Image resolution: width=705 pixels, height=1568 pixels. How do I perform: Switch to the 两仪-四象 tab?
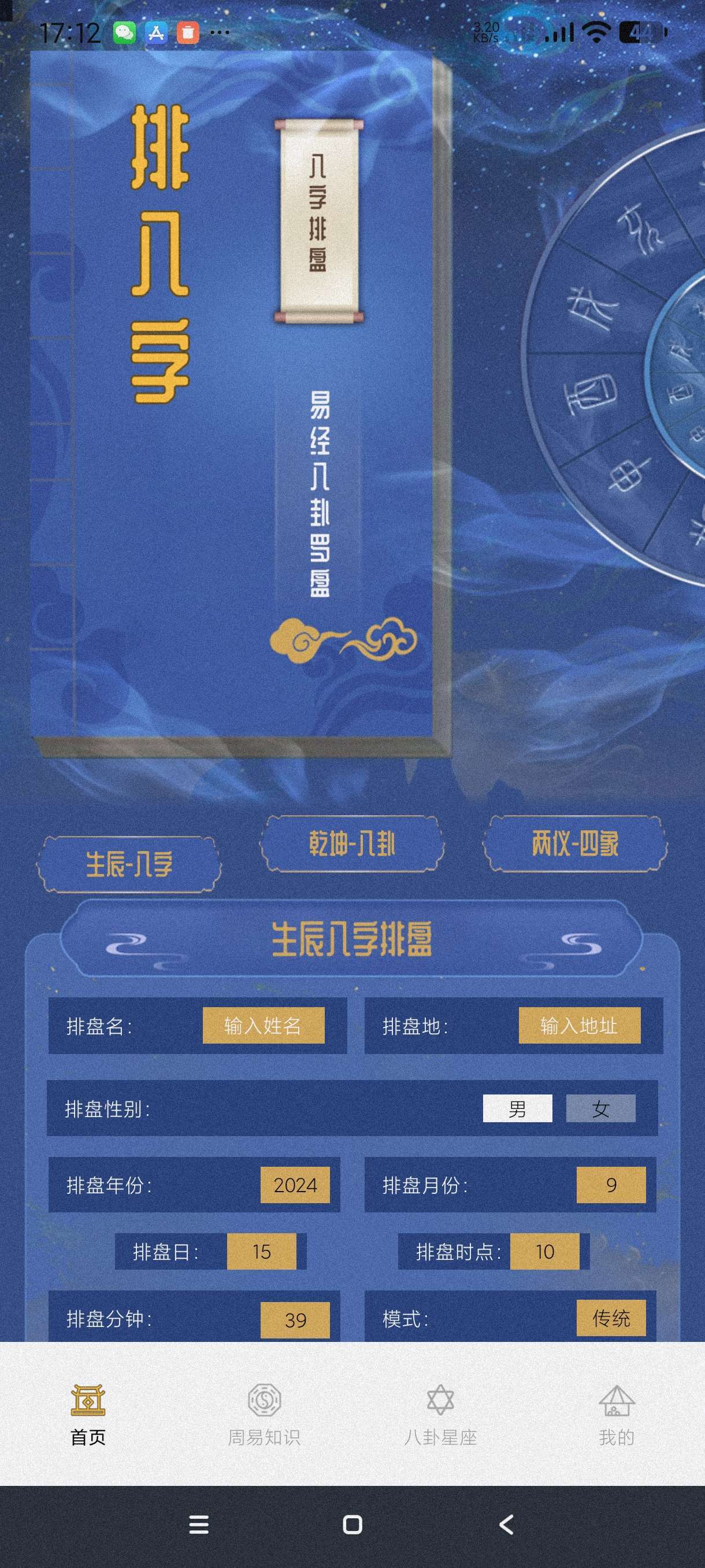point(575,844)
